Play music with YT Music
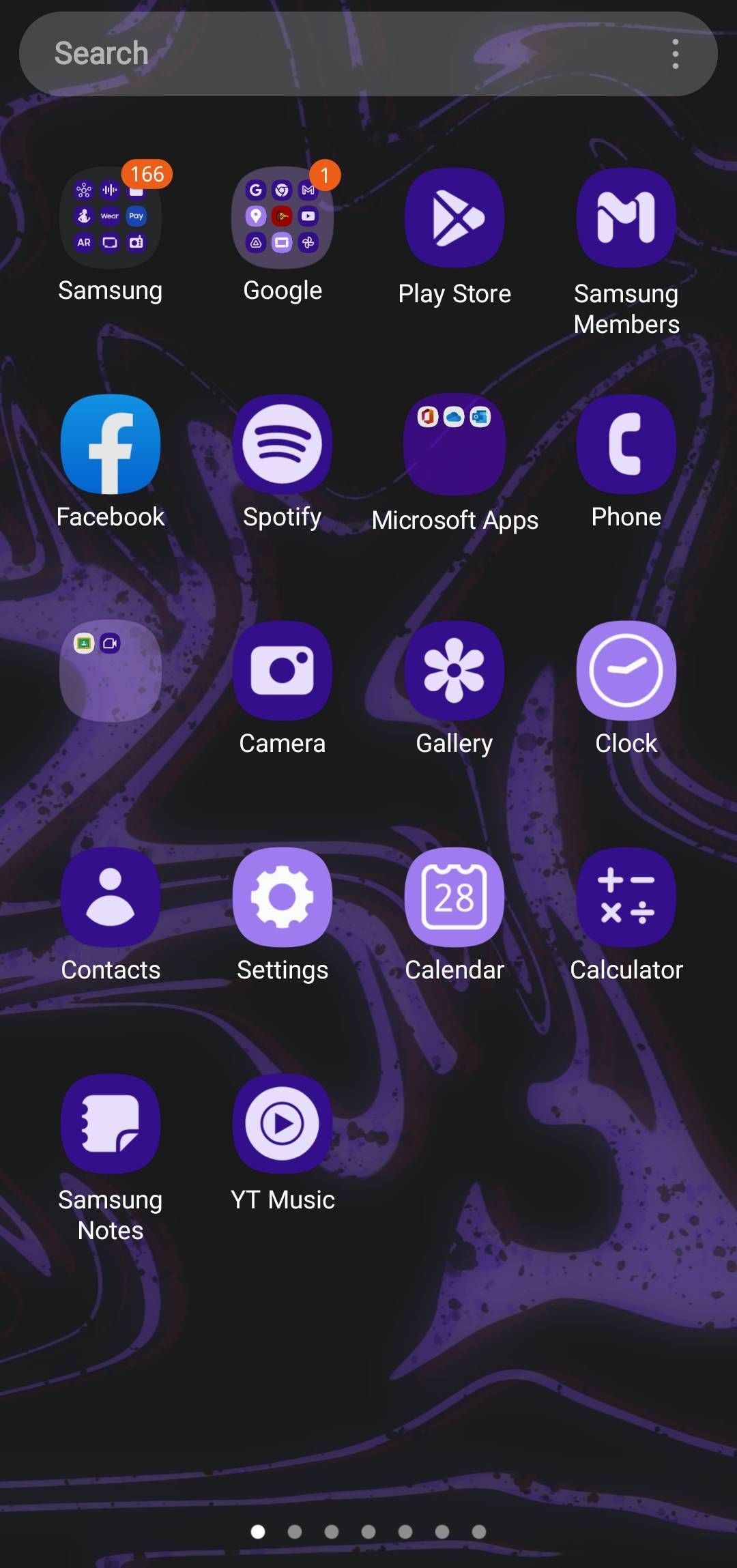Viewport: 737px width, 1568px height. click(283, 1123)
